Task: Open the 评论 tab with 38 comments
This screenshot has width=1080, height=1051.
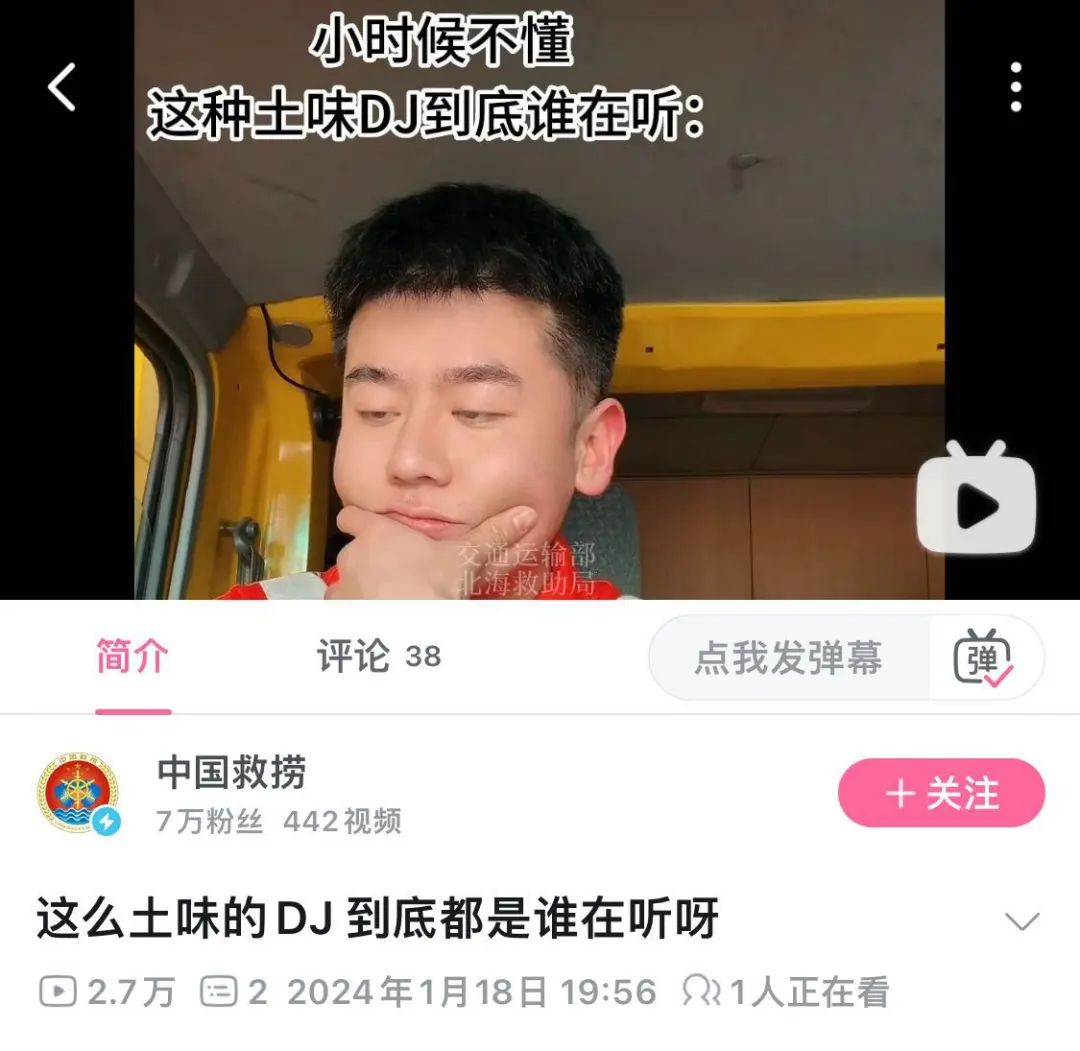Action: coord(378,657)
